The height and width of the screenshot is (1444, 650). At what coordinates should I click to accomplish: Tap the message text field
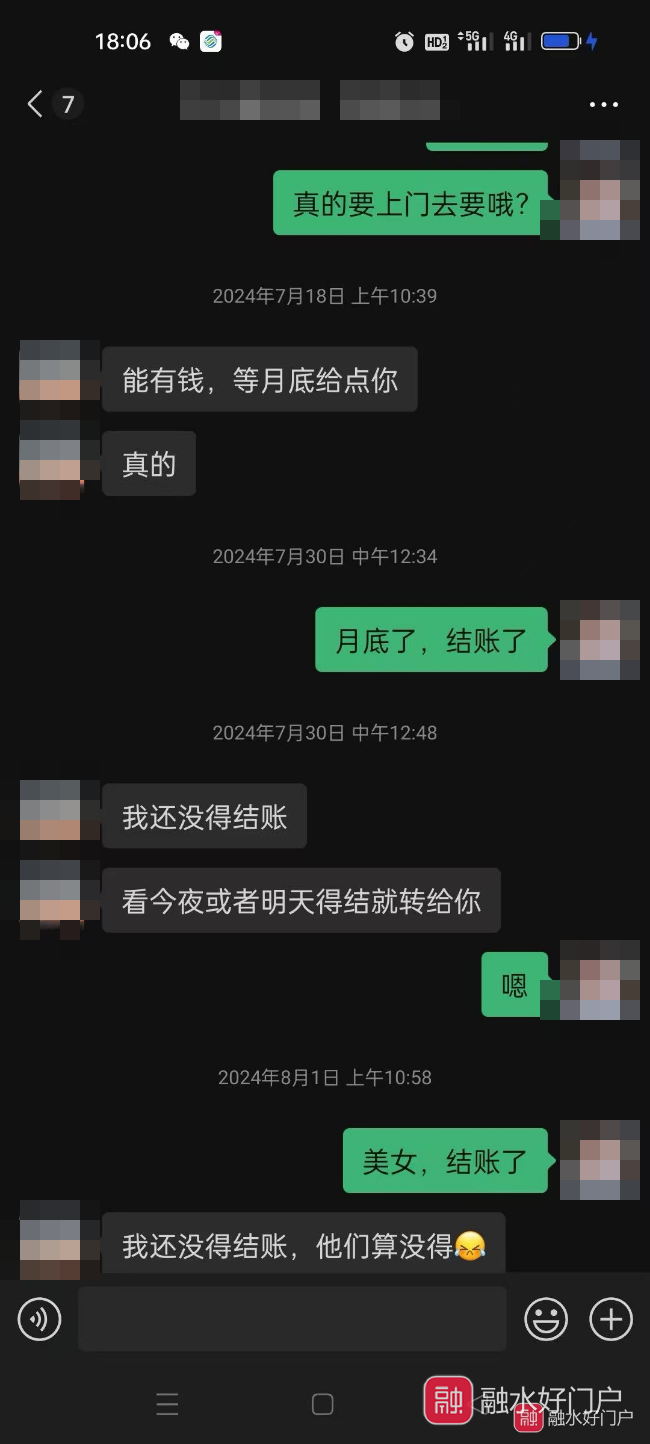point(292,1320)
